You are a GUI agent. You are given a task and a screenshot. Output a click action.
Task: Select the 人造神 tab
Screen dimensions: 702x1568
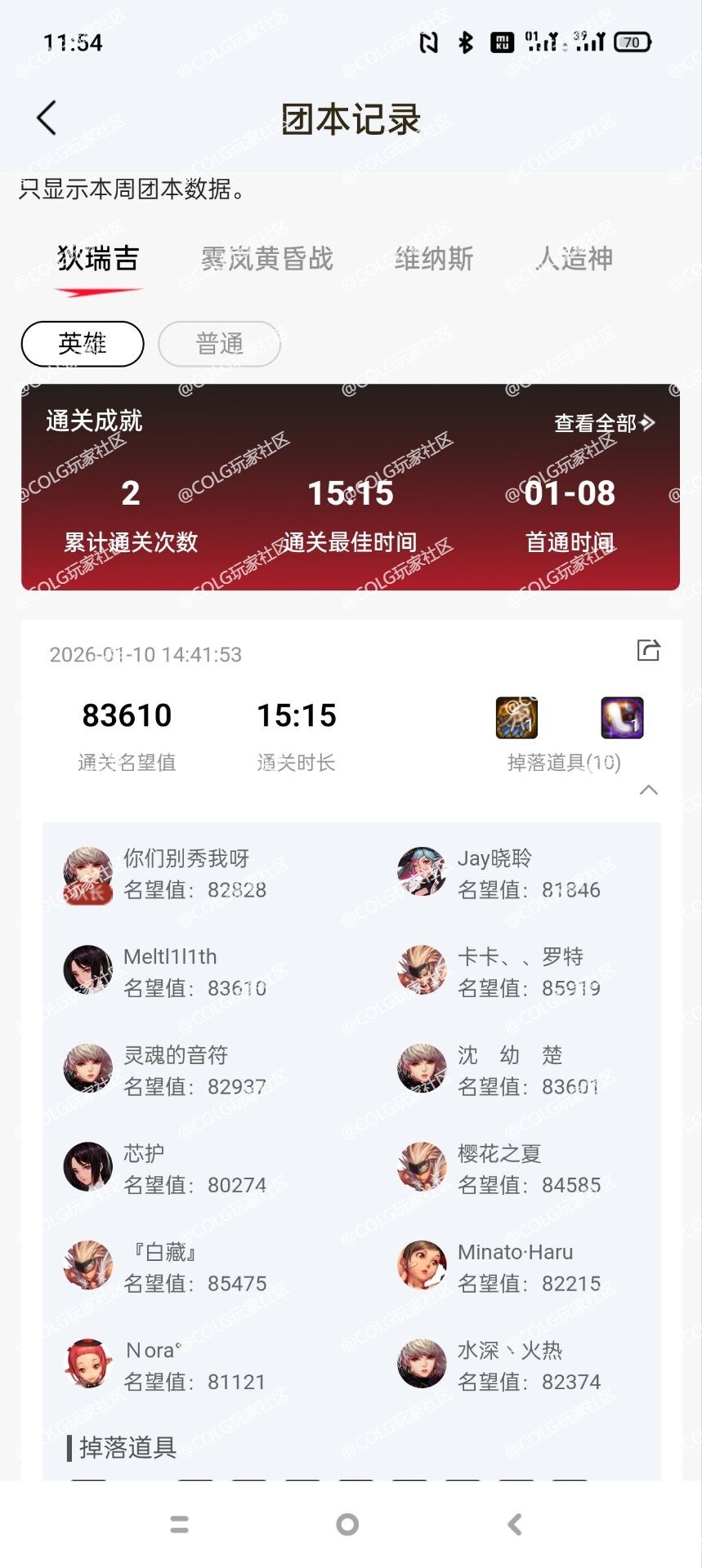point(575,258)
